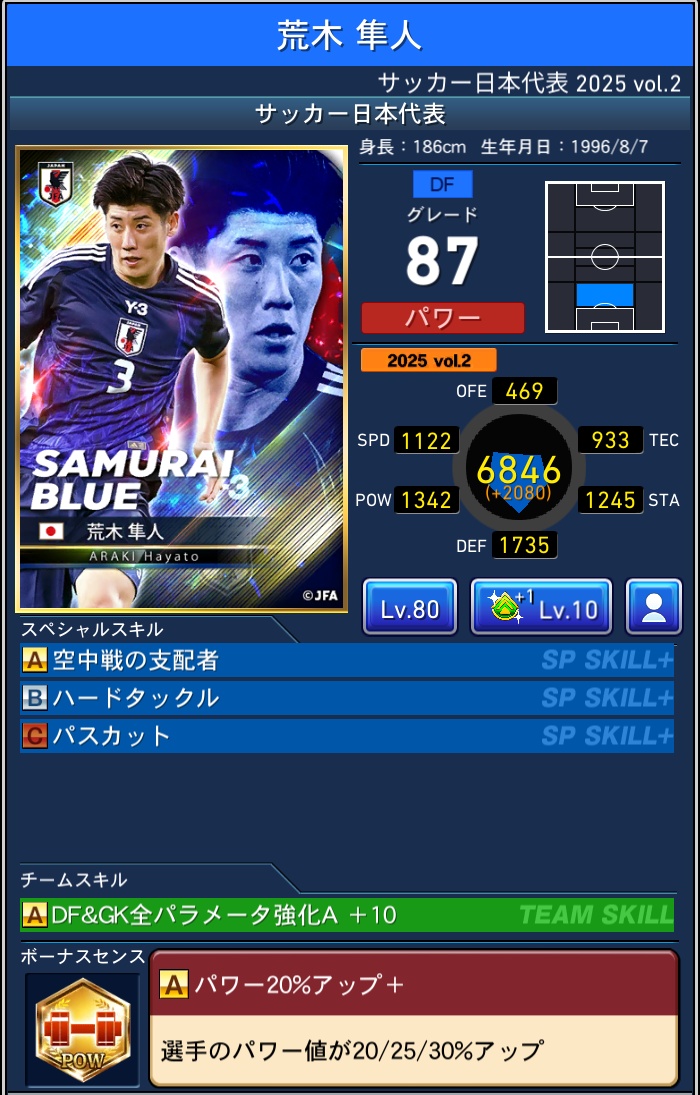Enlarge the 荒木 隼人 player card image

[x=181, y=379]
